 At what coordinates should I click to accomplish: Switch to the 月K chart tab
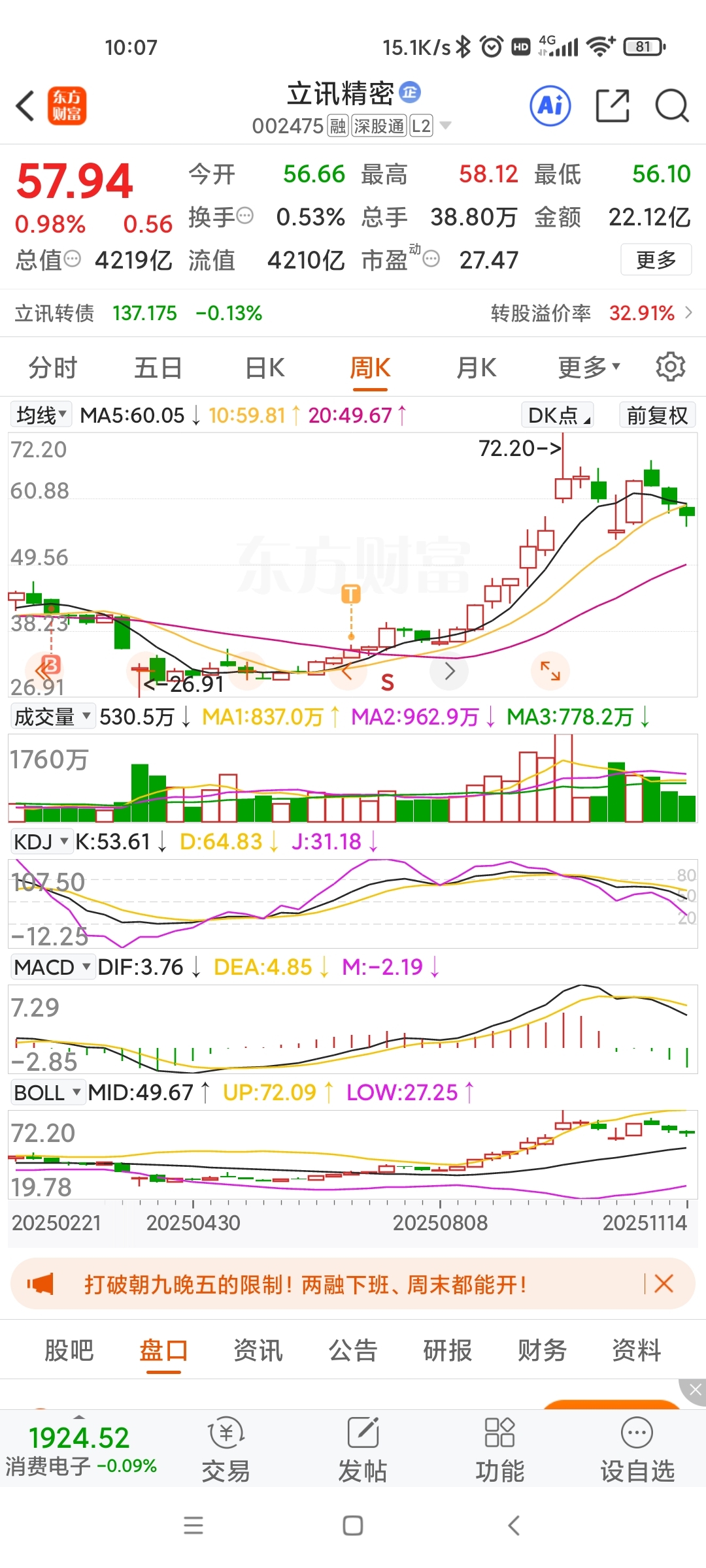[x=476, y=368]
